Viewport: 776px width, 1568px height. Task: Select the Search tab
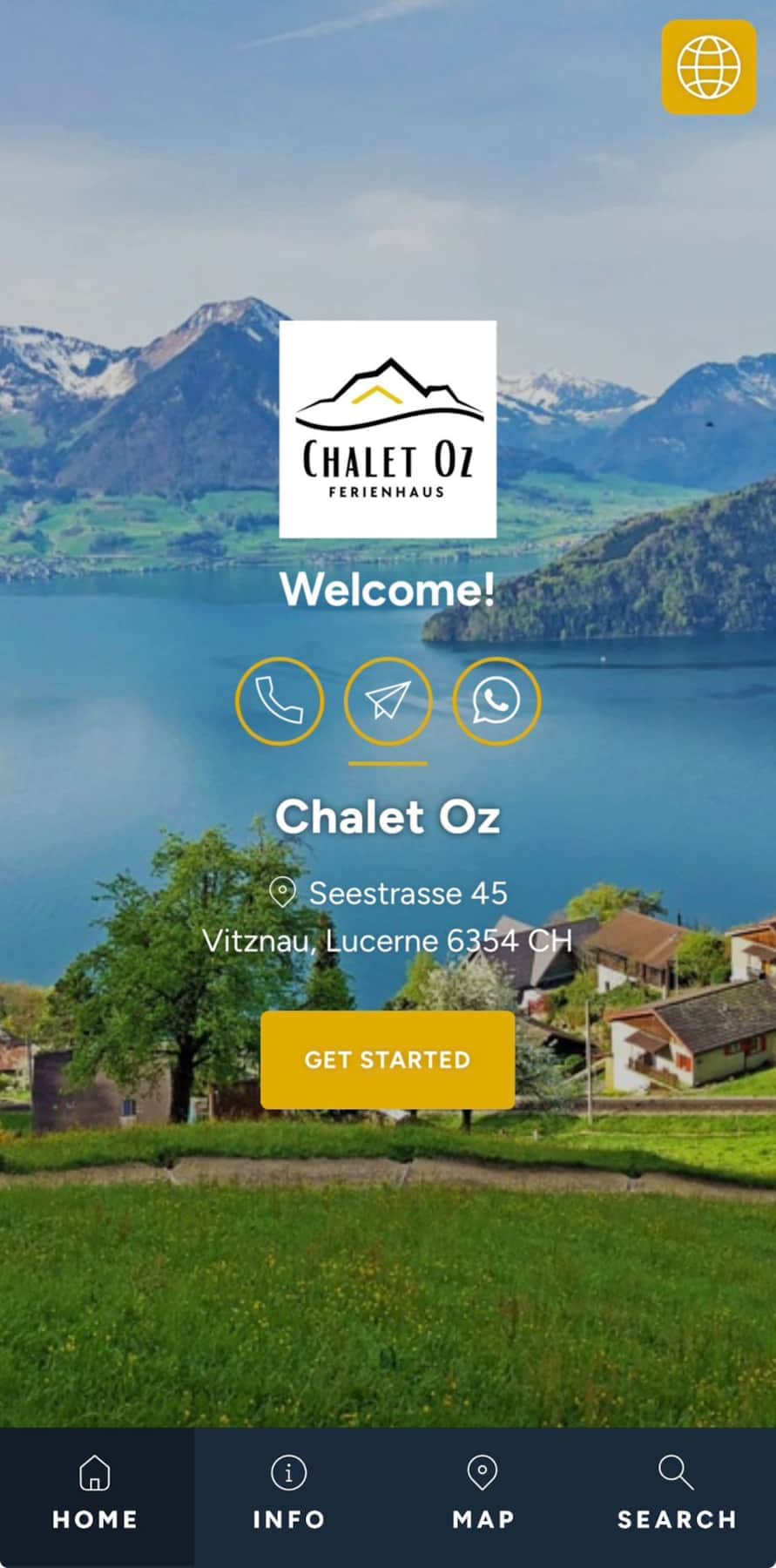[677, 1495]
